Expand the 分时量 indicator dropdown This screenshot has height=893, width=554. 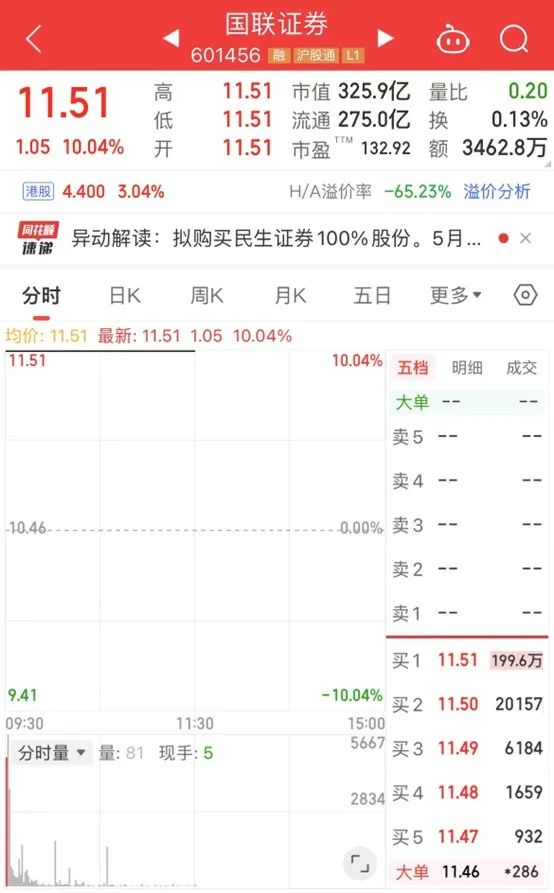click(x=51, y=753)
